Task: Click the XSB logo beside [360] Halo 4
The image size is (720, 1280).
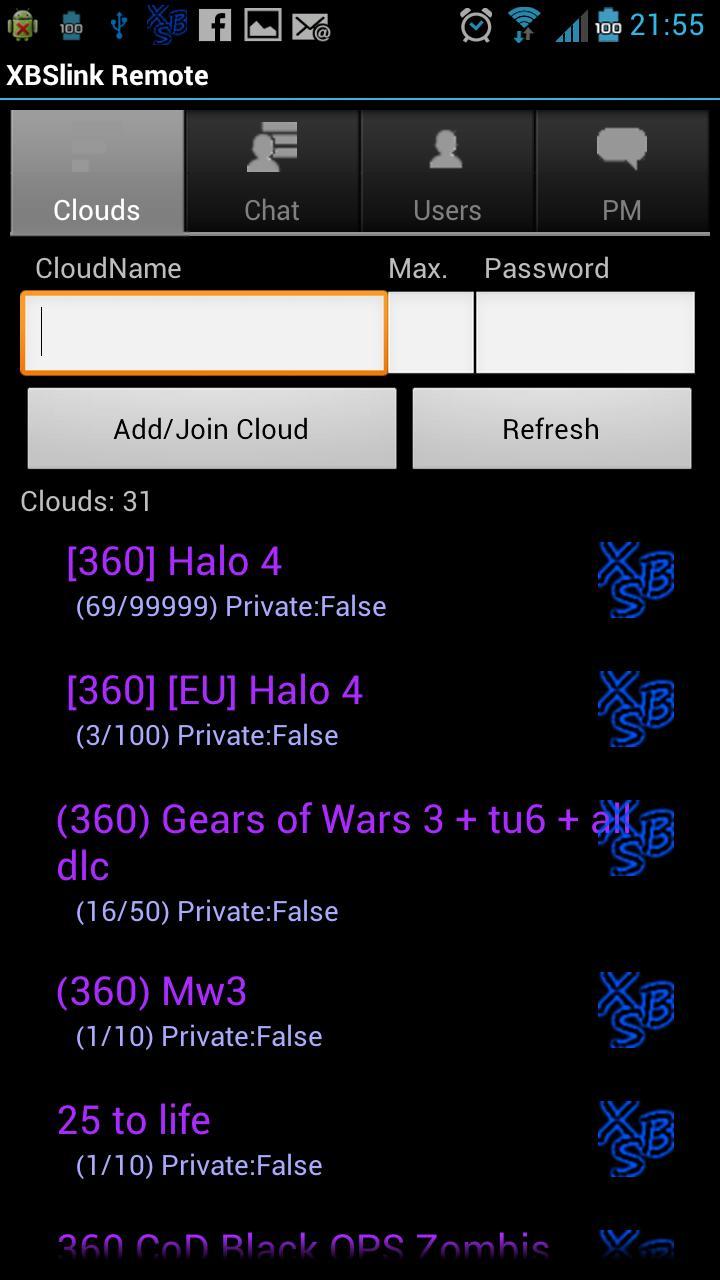Action: (636, 580)
